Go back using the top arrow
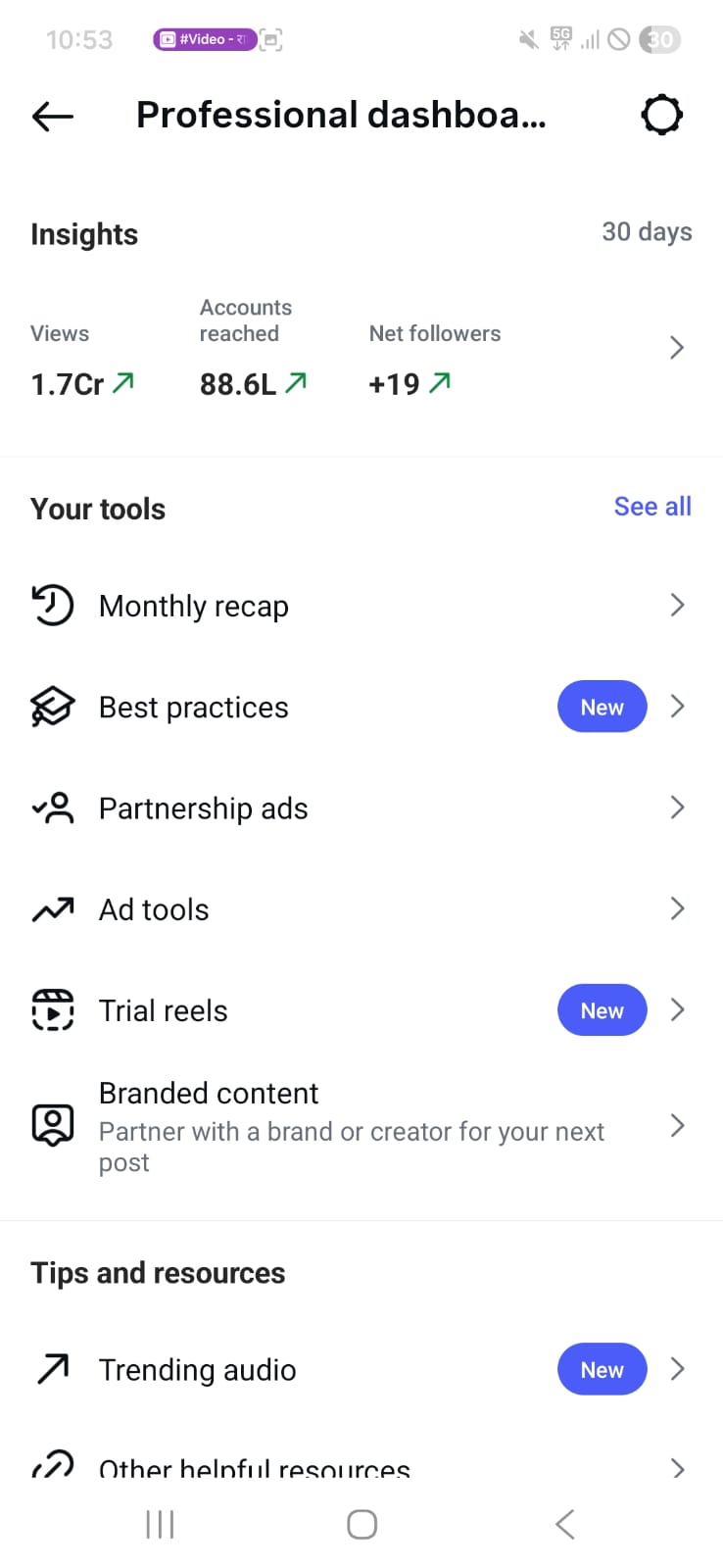This screenshot has width=723, height=1568. pos(53,116)
